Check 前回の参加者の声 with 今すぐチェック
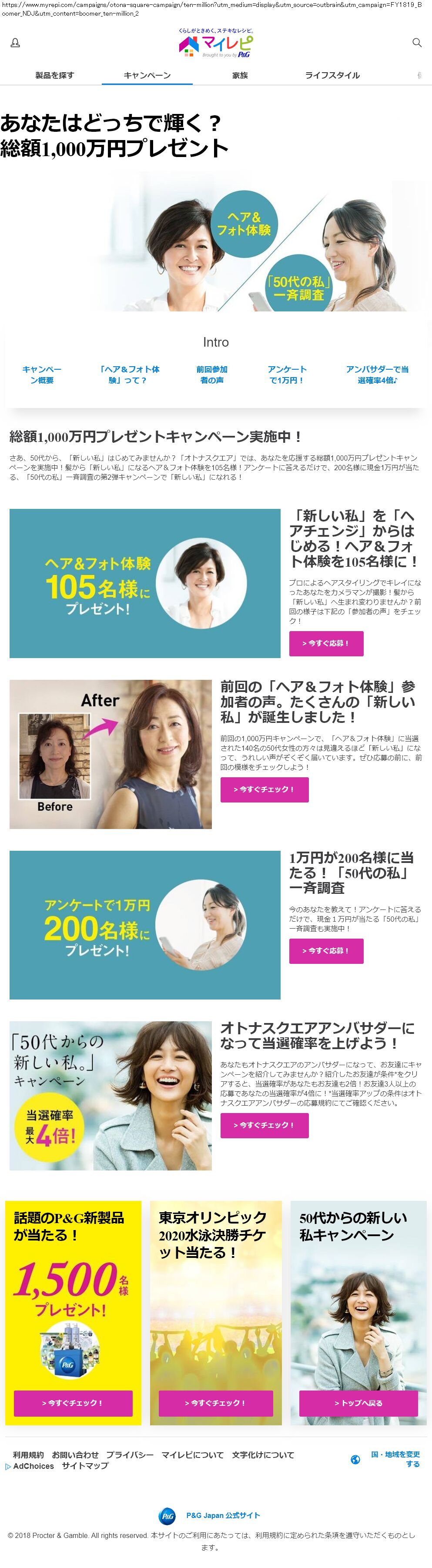The image size is (432, 1568). pos(264,789)
